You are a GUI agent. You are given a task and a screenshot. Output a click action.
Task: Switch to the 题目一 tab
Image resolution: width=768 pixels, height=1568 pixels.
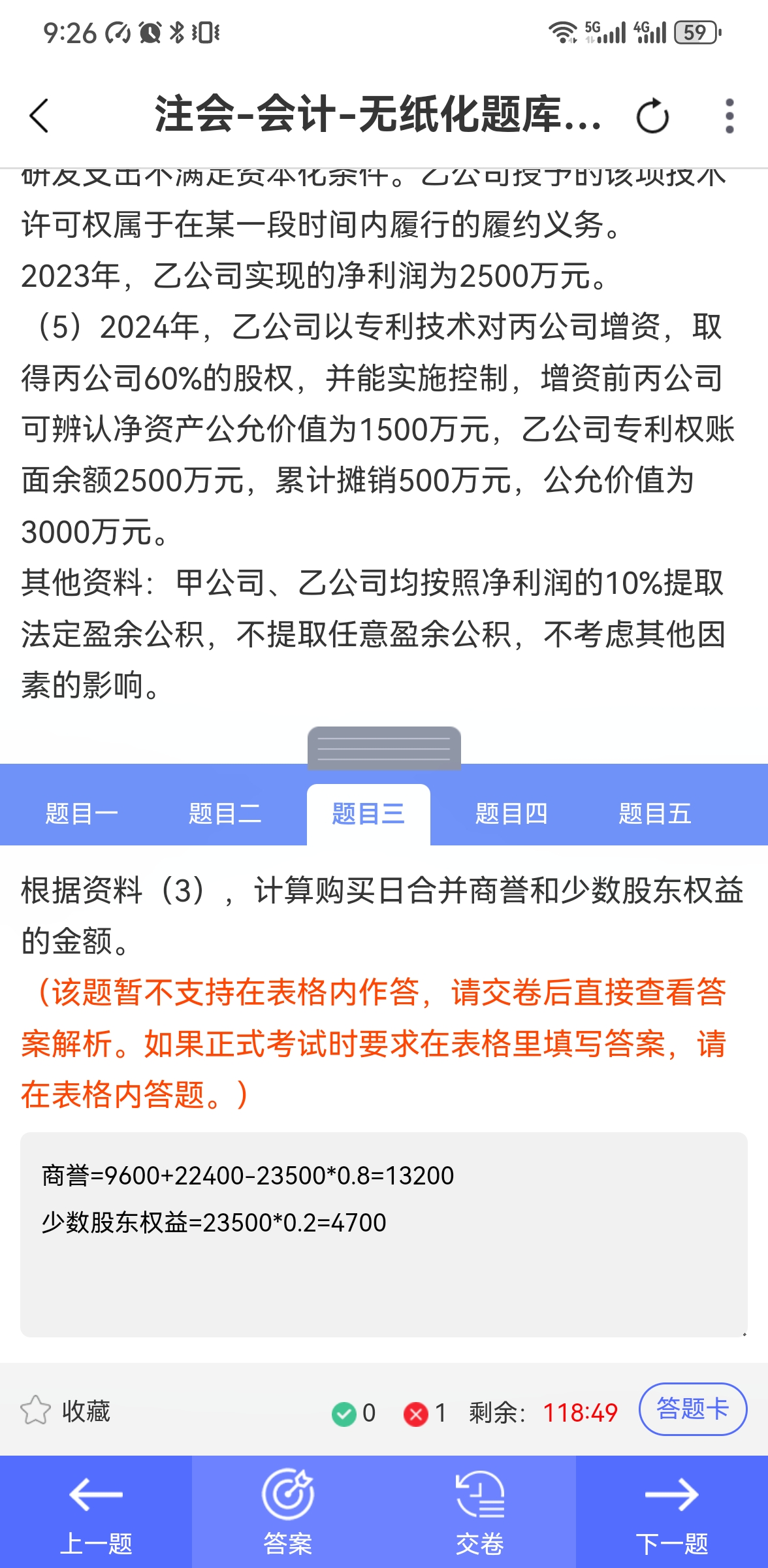[x=82, y=814]
